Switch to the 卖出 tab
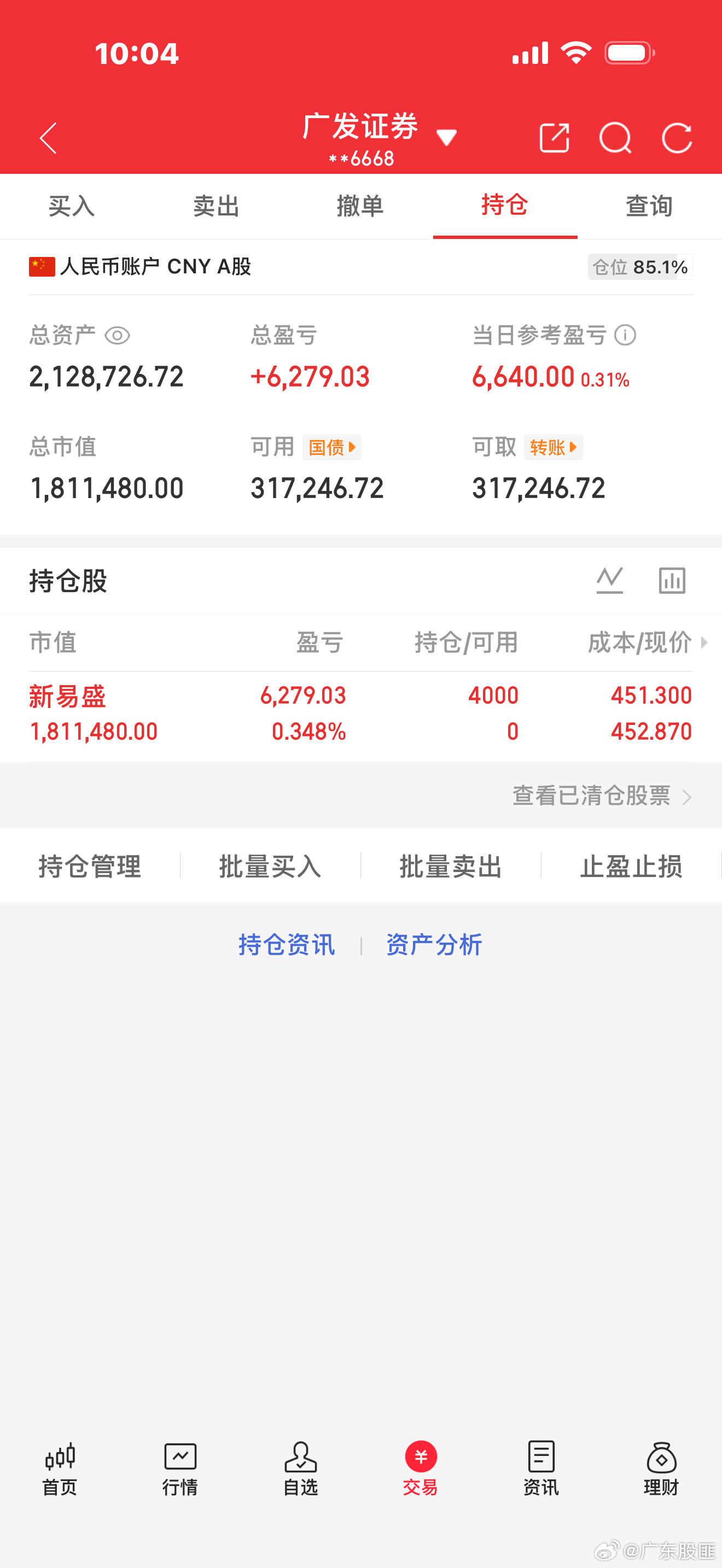 (x=216, y=206)
